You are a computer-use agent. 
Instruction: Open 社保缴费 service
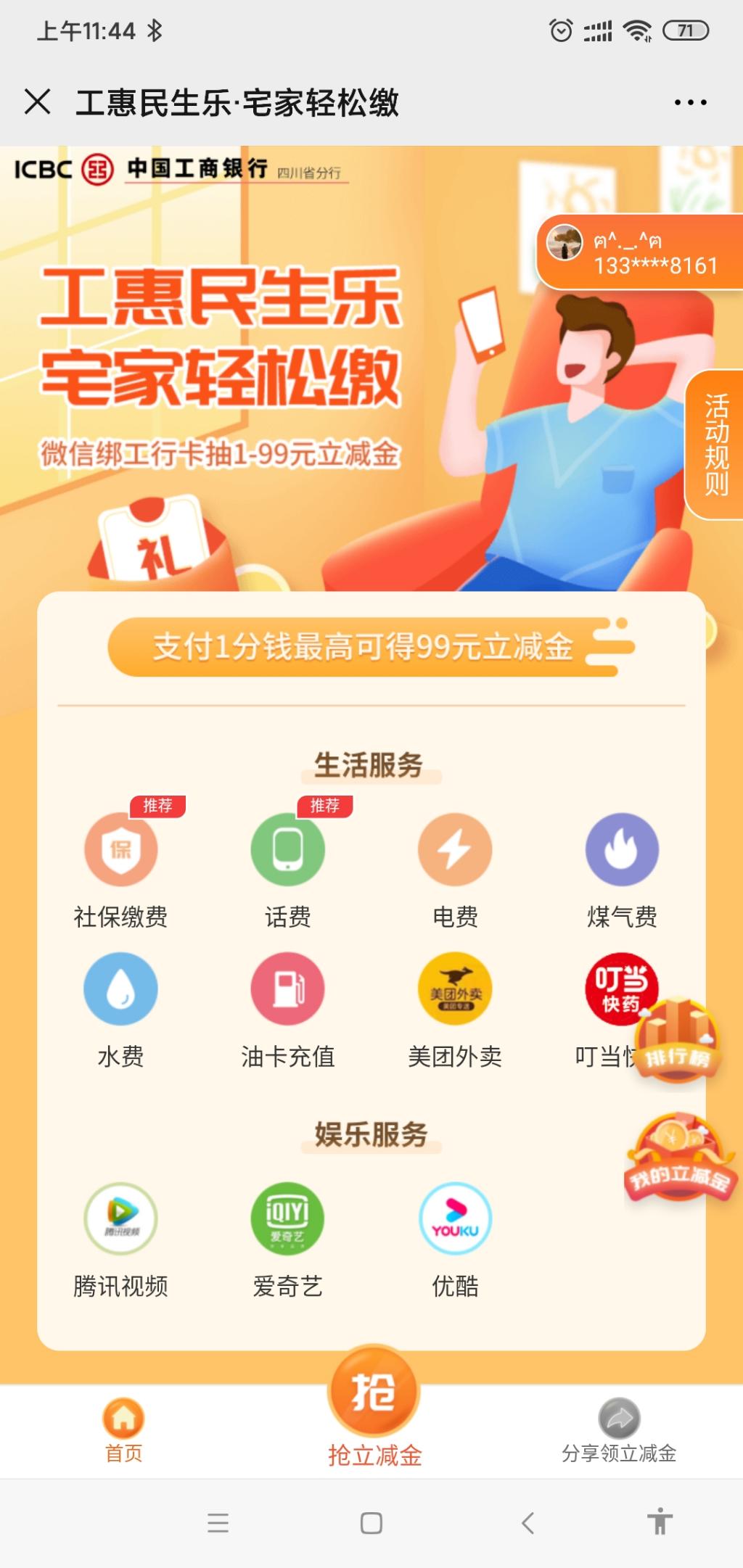(x=120, y=850)
